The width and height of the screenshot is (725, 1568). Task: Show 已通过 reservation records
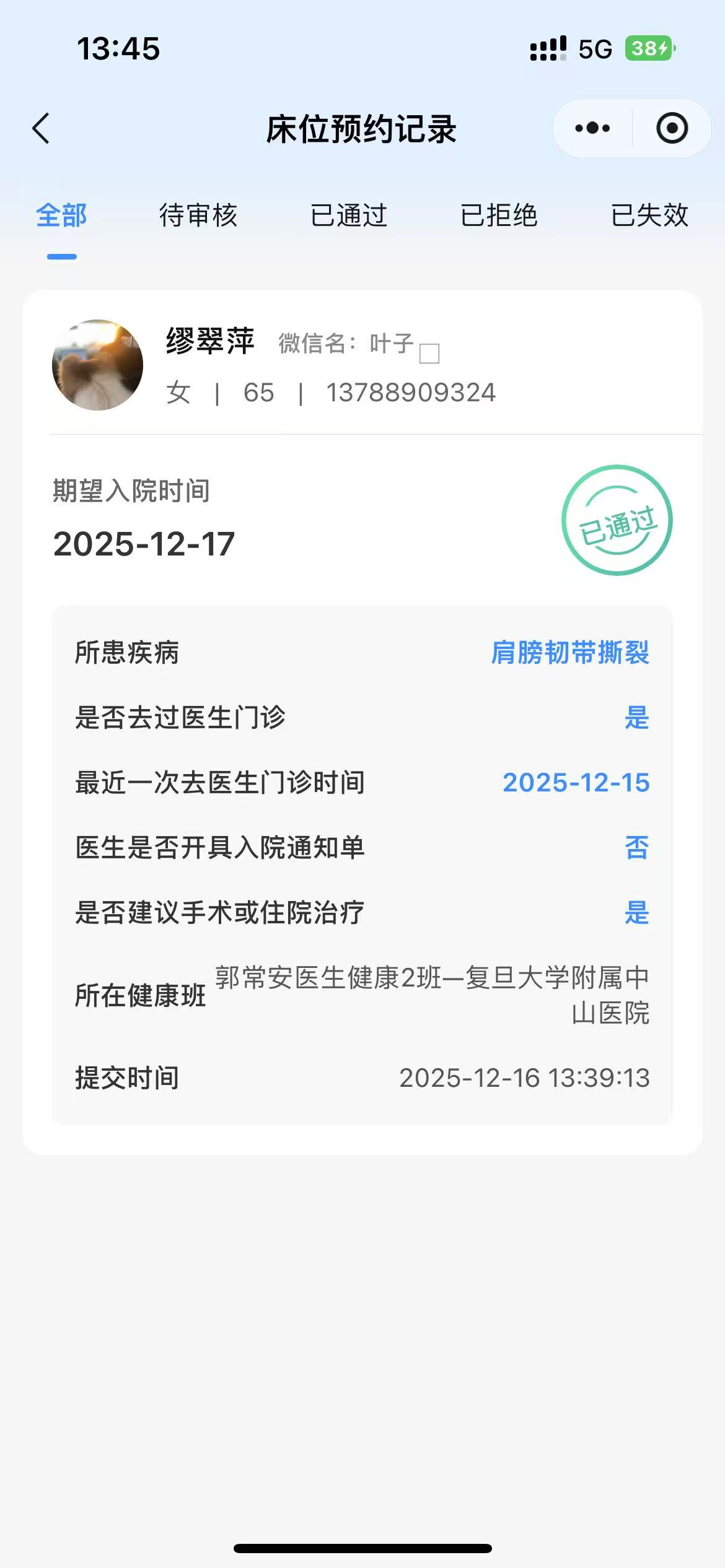349,216
